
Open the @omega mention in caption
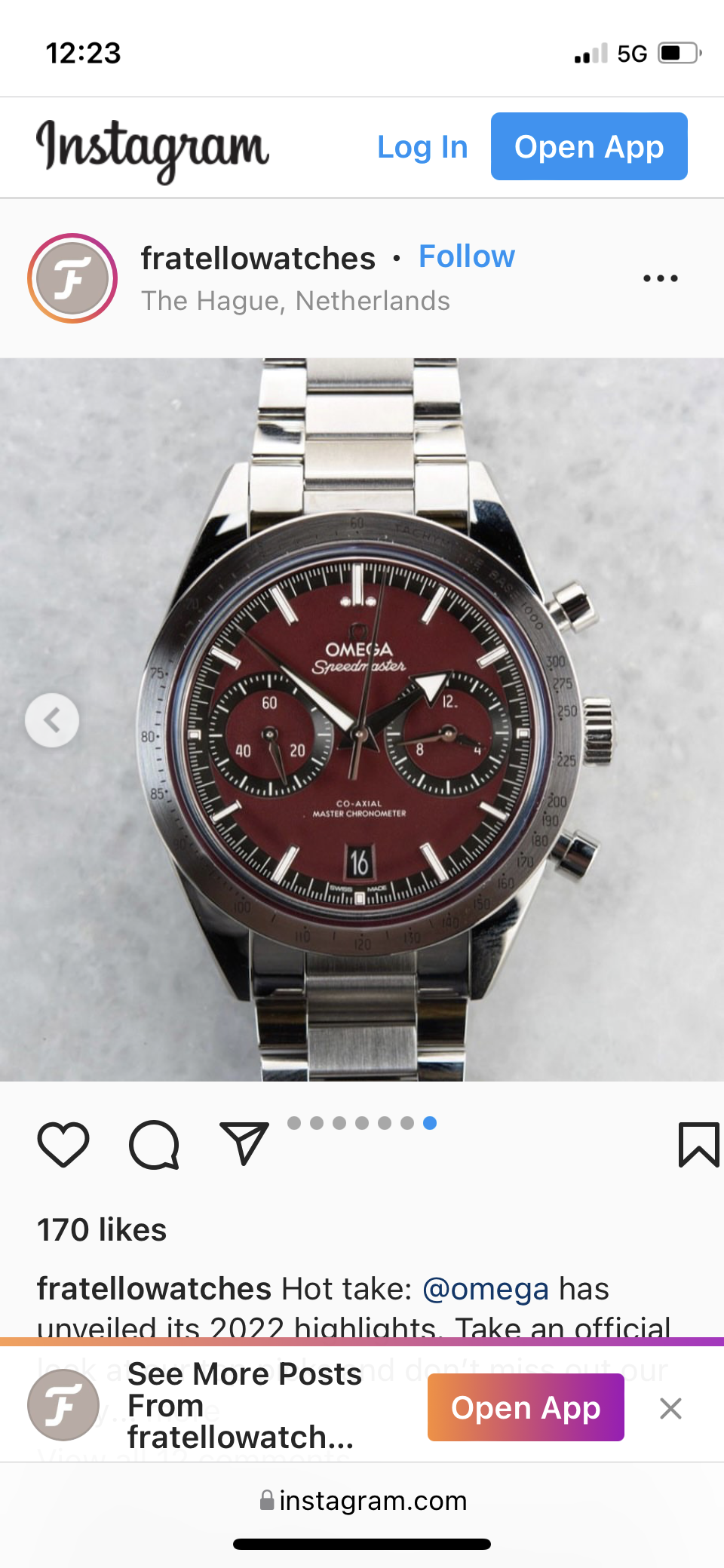[485, 1289]
